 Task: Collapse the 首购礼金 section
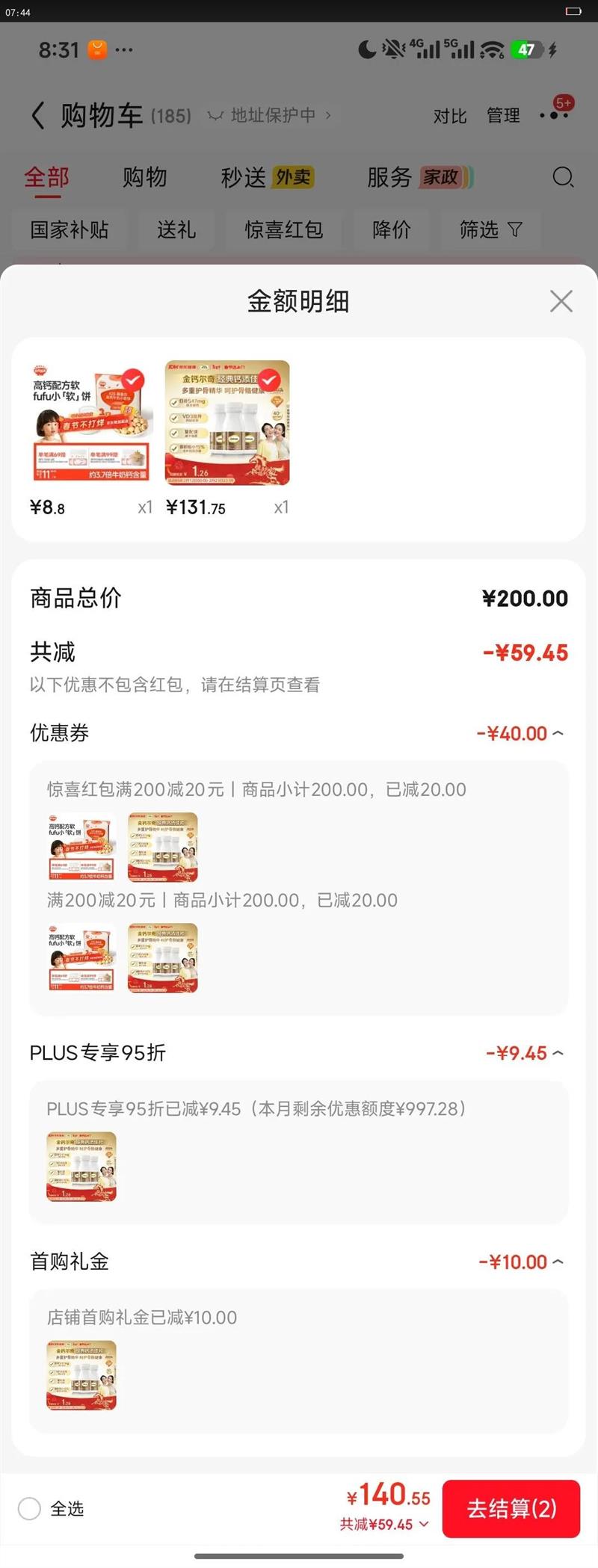(x=558, y=1262)
